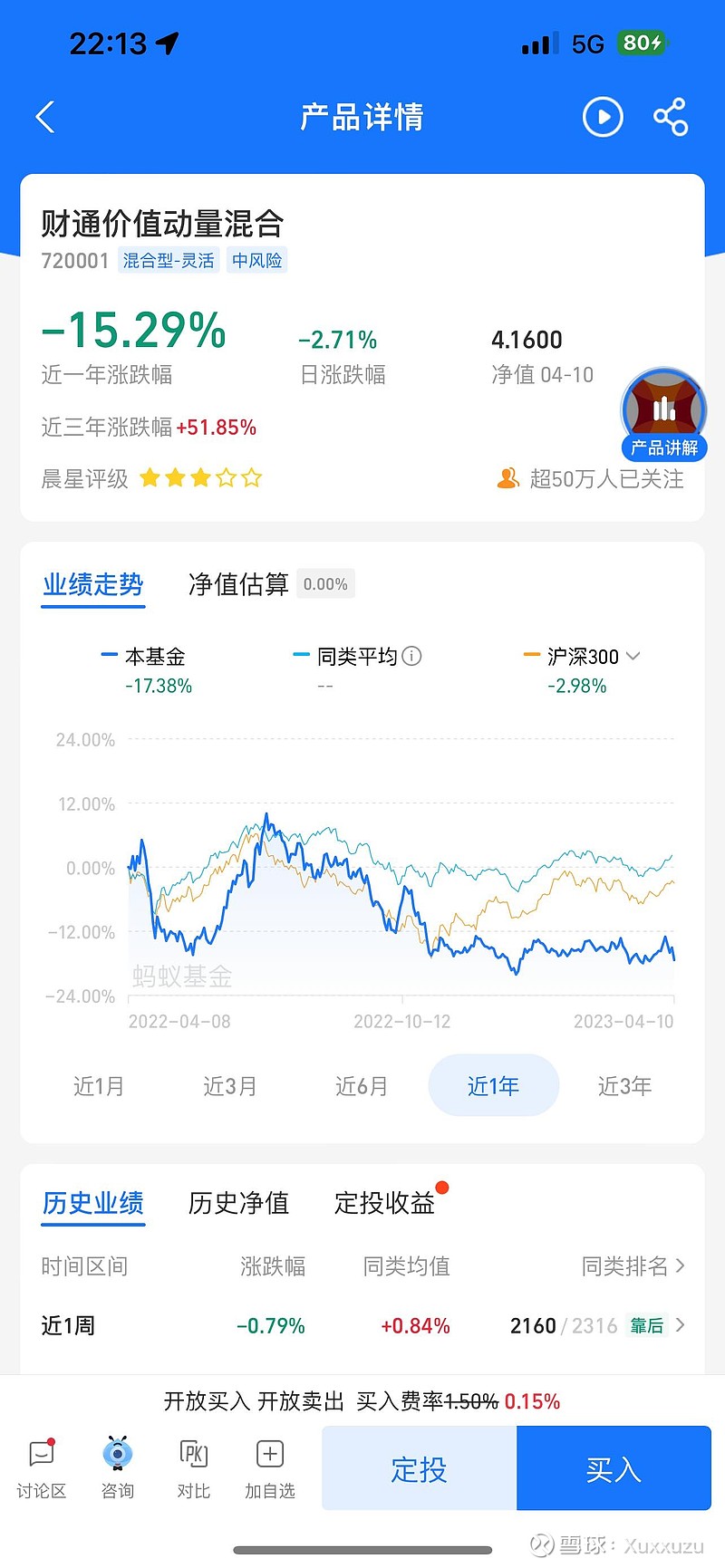The image size is (725, 1568).
Task: Add fund to watchlist via 加自选
Action: [270, 1469]
